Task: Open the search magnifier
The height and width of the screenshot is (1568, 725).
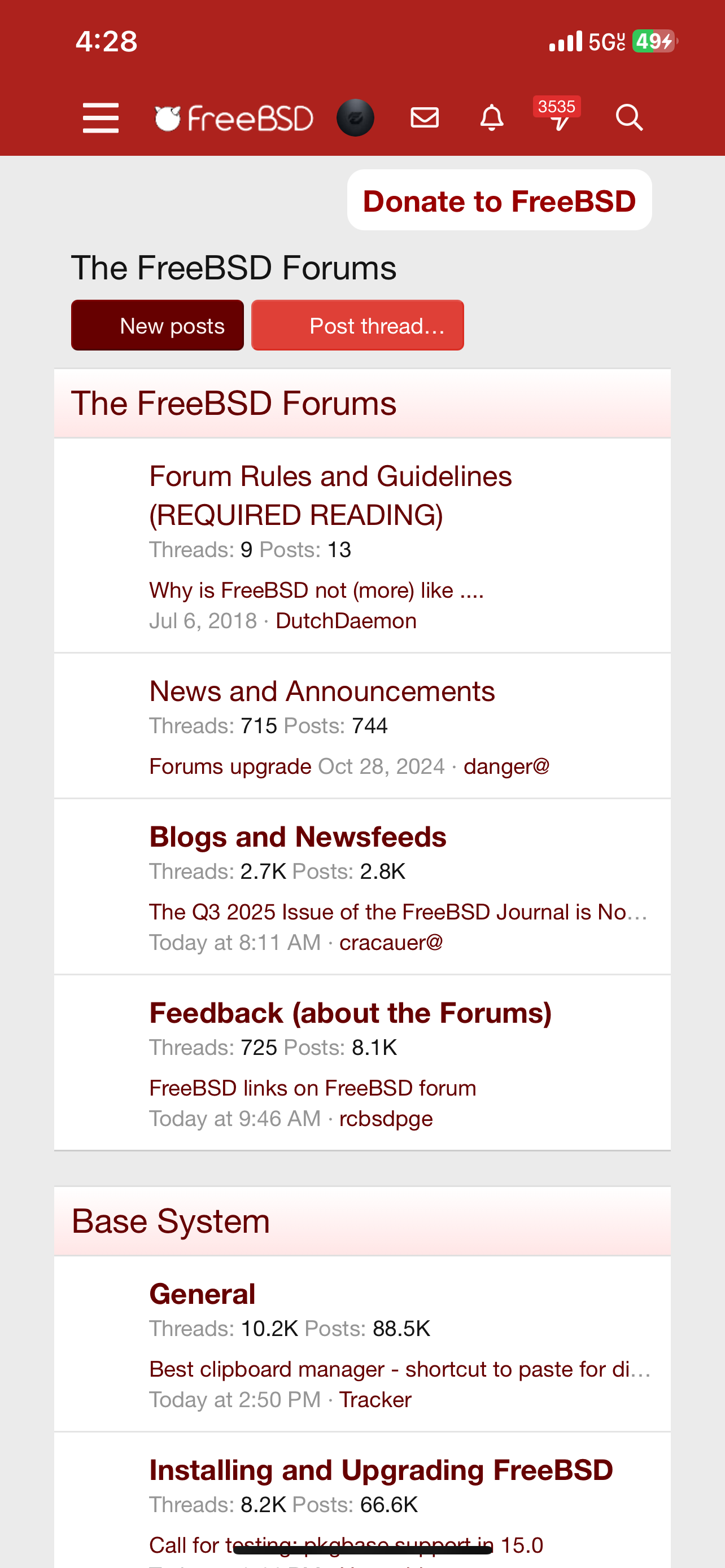Action: [629, 117]
